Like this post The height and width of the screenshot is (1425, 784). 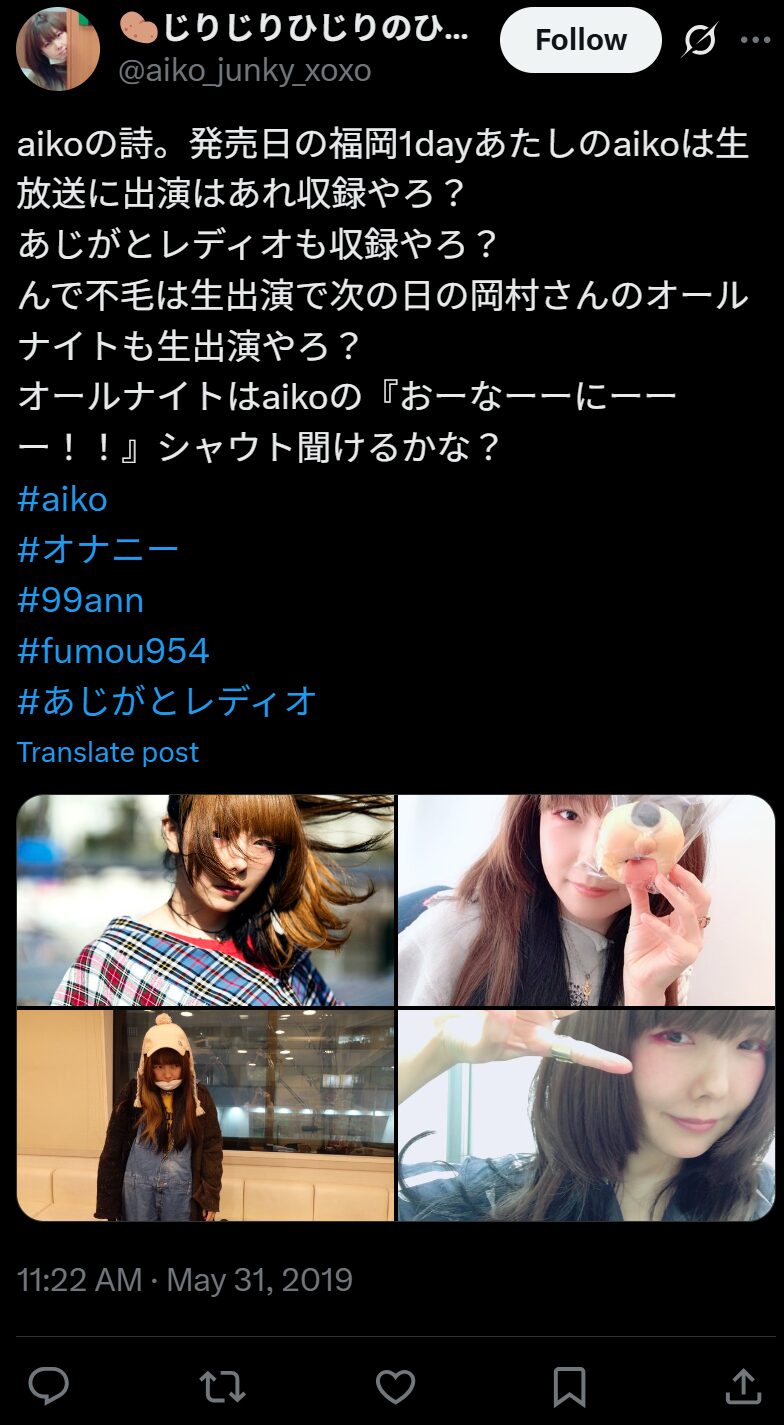(x=395, y=1386)
